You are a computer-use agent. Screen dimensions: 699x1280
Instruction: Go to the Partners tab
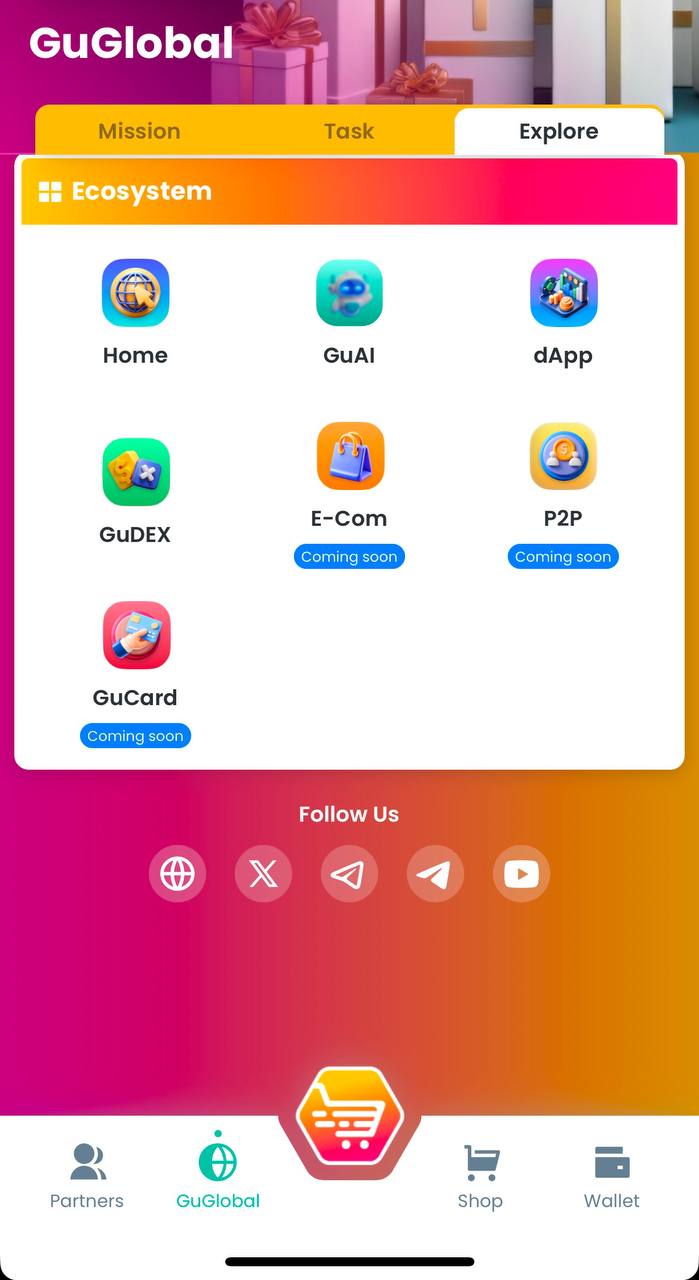click(x=87, y=1177)
